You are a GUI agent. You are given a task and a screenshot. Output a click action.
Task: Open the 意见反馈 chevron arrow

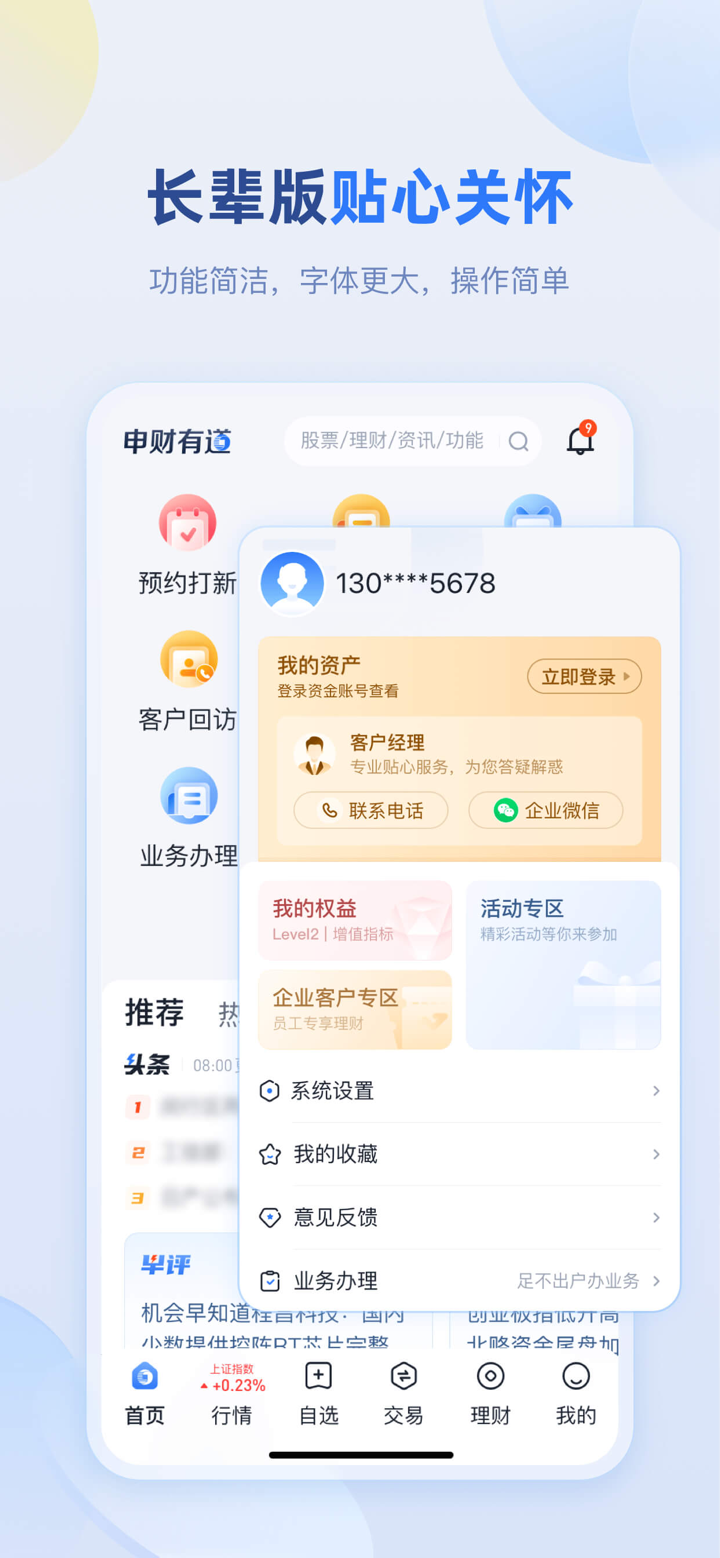(x=655, y=1217)
